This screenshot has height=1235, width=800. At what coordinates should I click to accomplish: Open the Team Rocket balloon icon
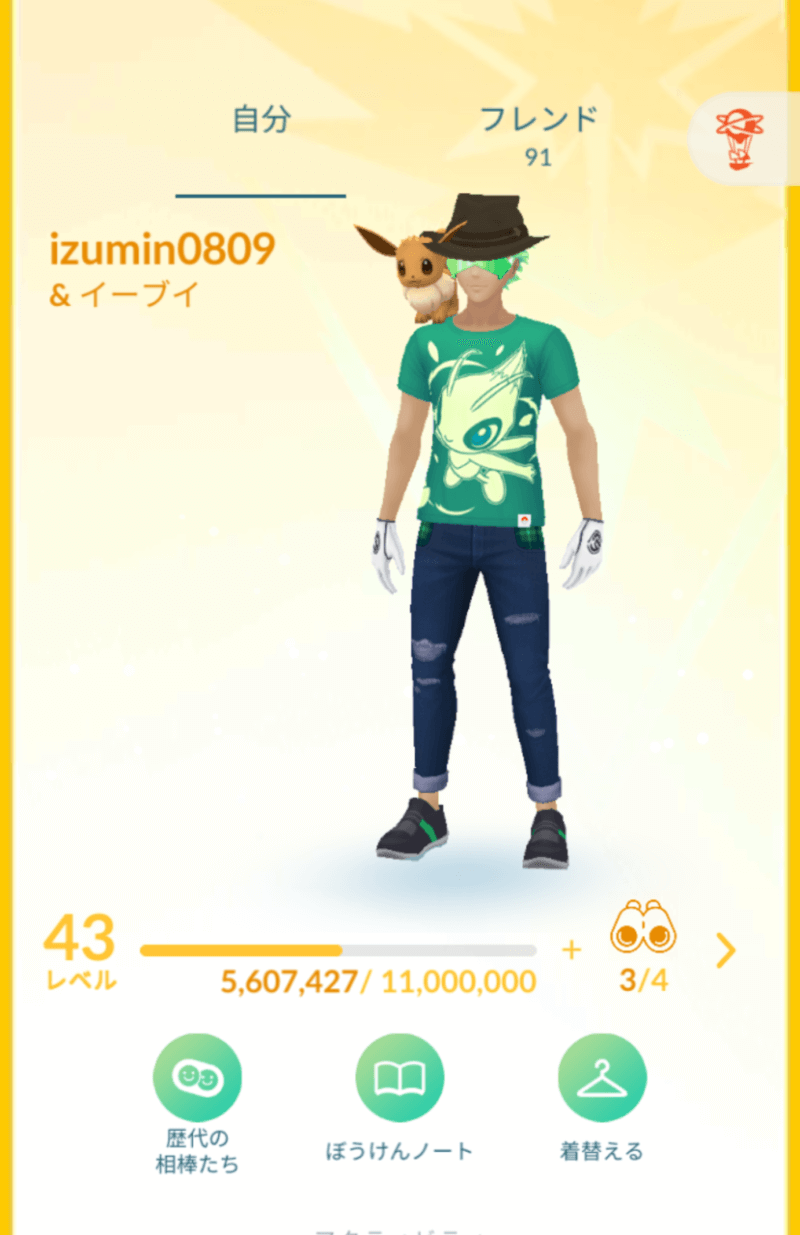(x=739, y=137)
